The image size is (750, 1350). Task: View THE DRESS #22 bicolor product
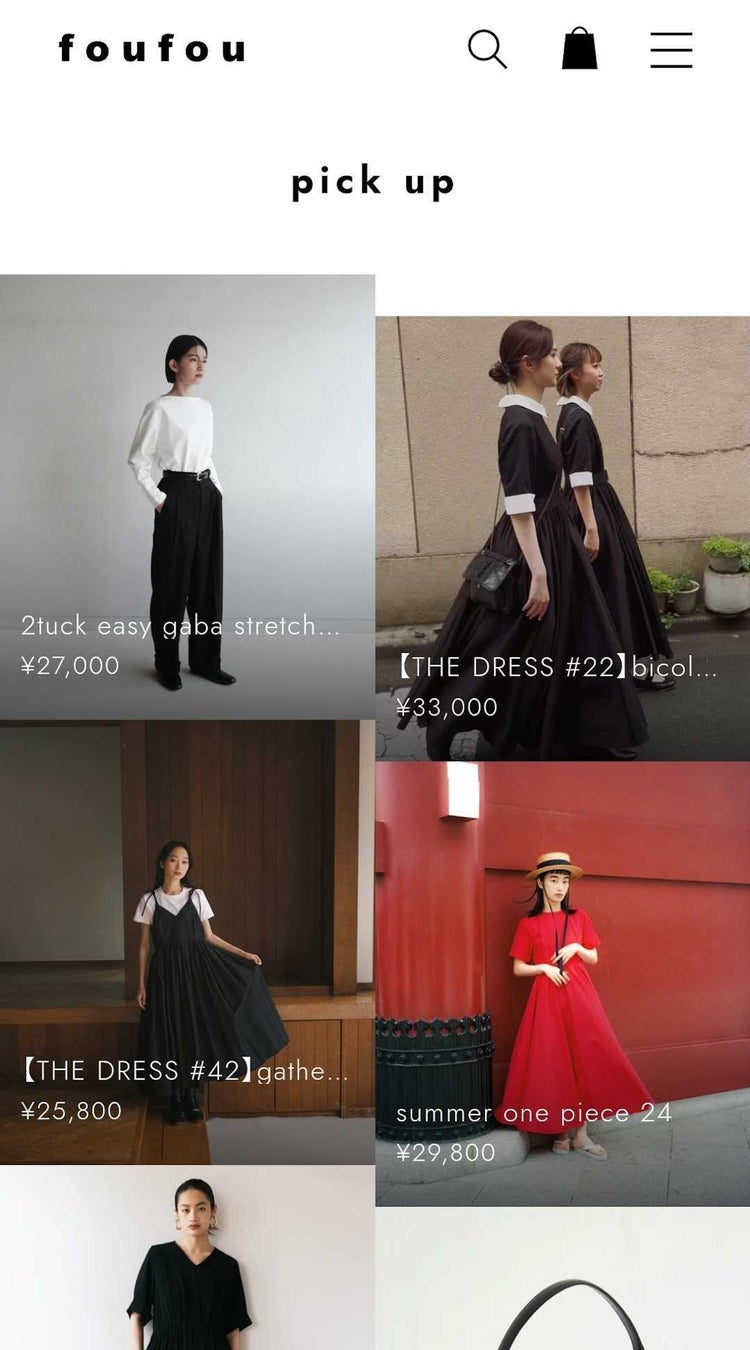[x=562, y=538]
